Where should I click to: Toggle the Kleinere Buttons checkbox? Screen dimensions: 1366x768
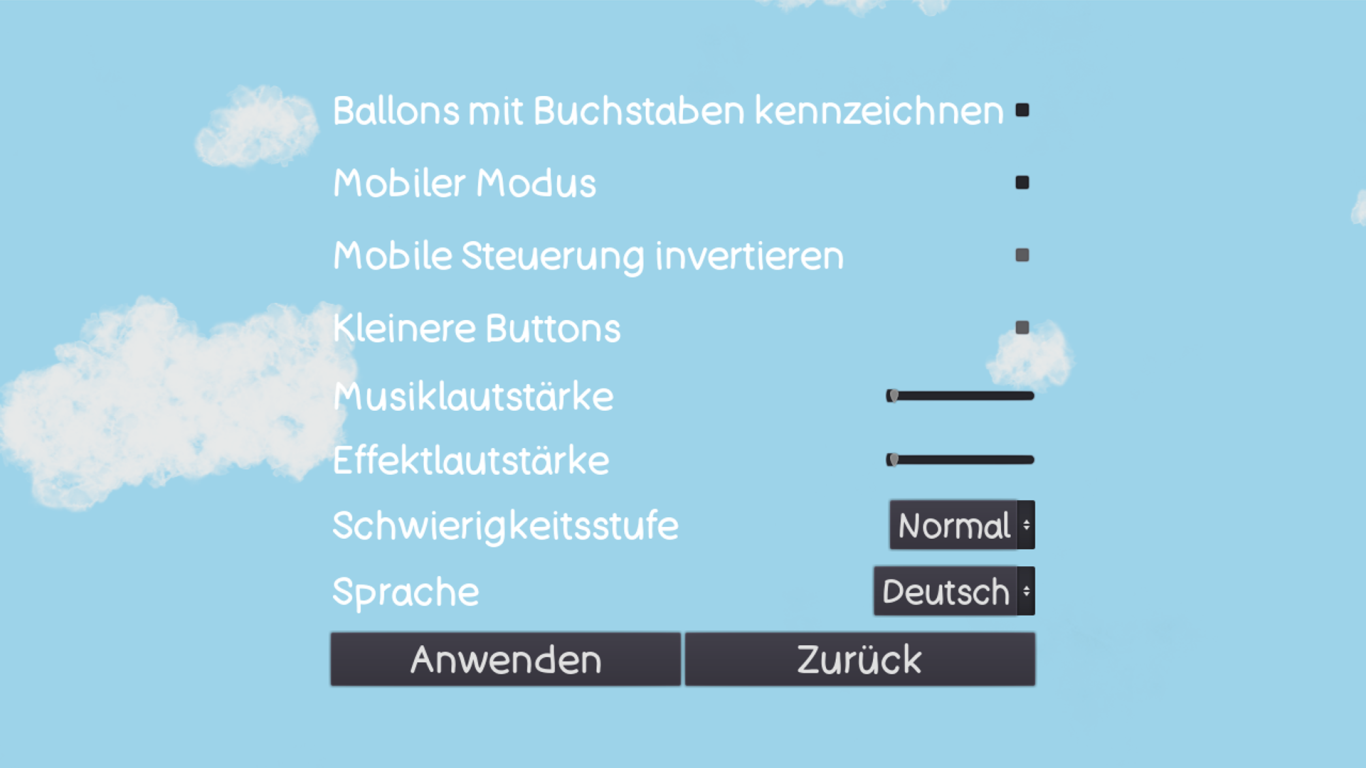tap(1022, 327)
